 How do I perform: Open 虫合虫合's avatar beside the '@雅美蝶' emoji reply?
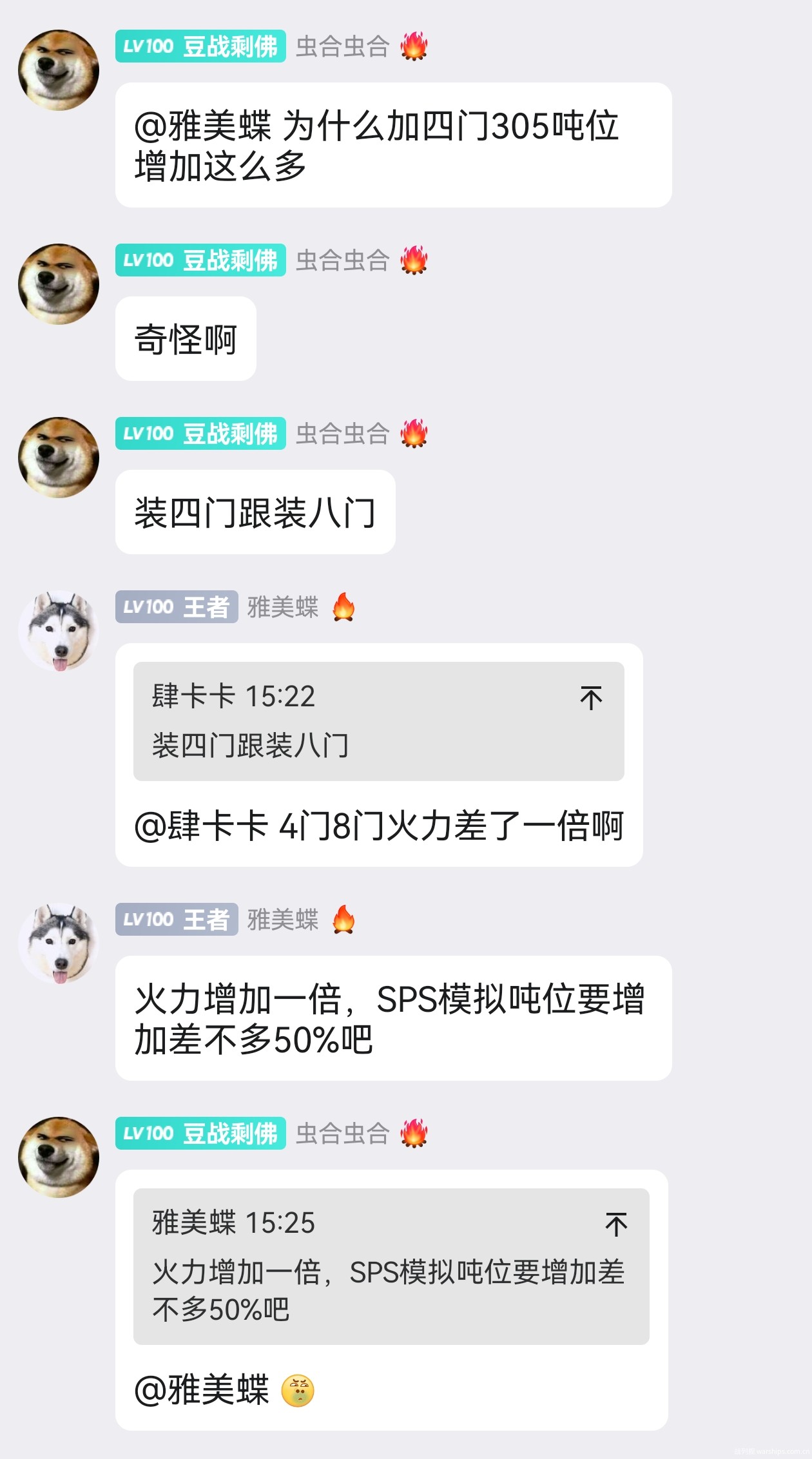[59, 1157]
